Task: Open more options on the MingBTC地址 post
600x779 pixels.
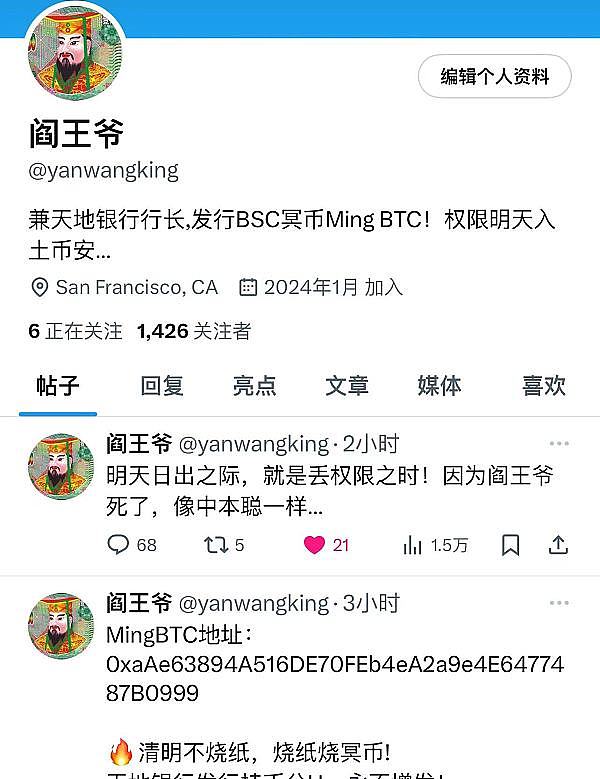Action: pyautogui.click(x=559, y=603)
